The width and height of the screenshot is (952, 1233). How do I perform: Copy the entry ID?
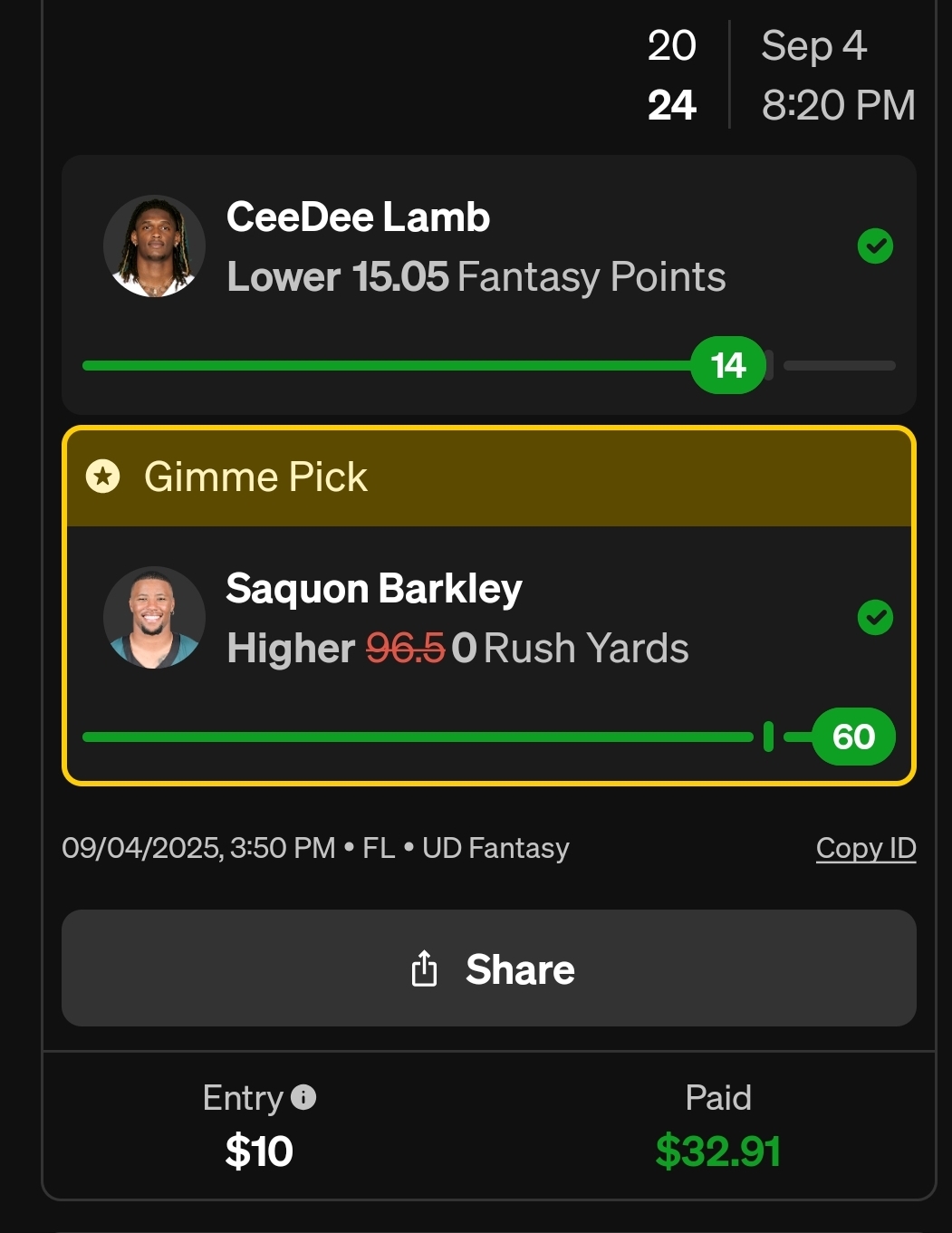pos(865,848)
